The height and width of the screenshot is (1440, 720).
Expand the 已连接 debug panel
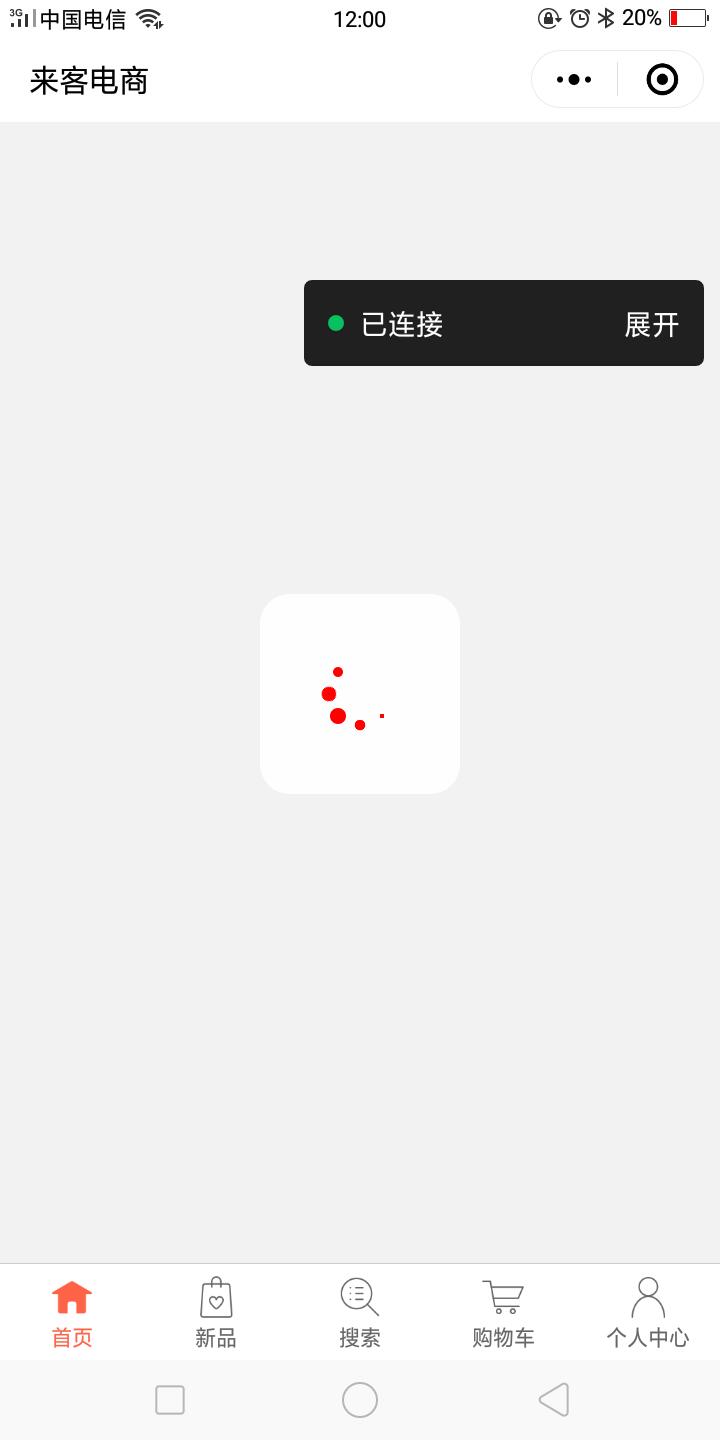tap(651, 324)
